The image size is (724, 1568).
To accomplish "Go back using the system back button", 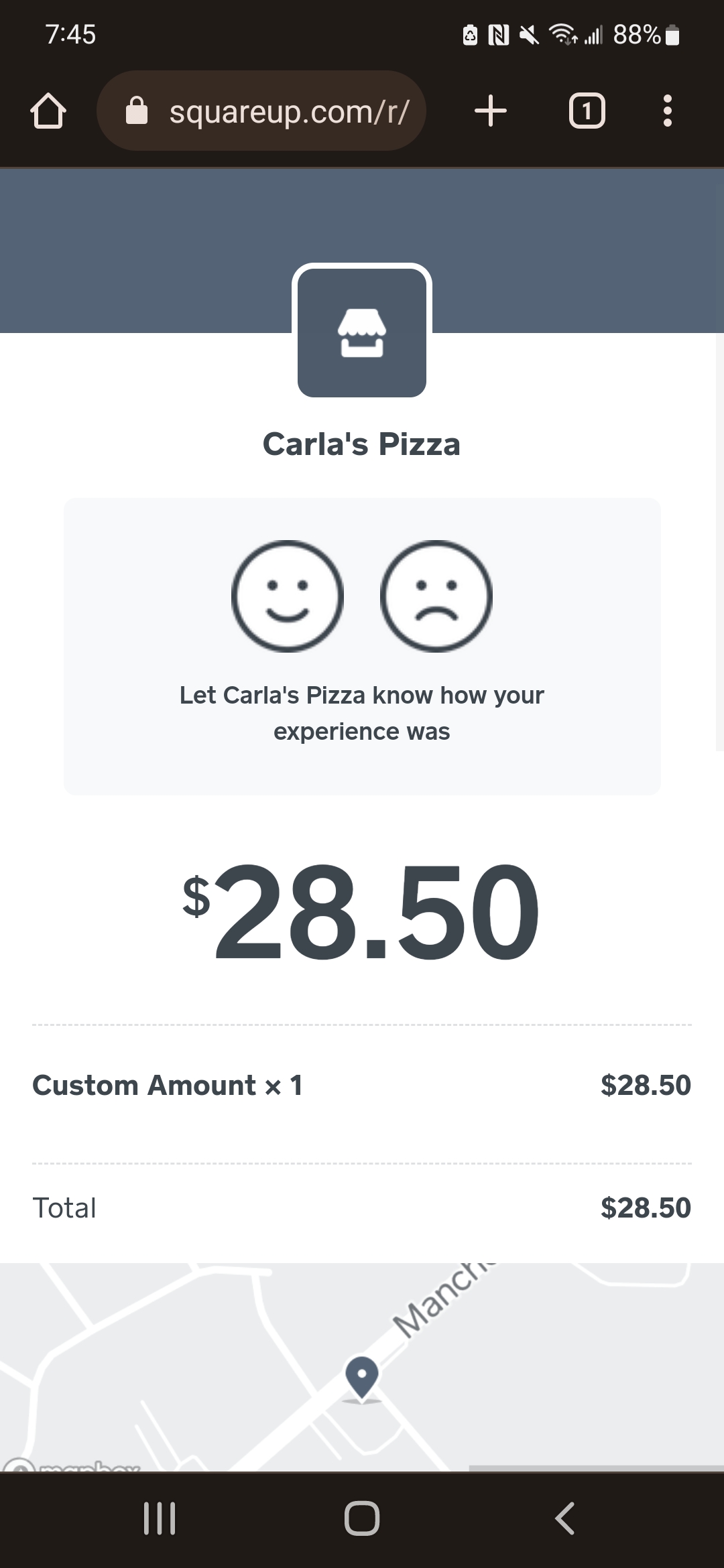I will click(x=564, y=1518).
